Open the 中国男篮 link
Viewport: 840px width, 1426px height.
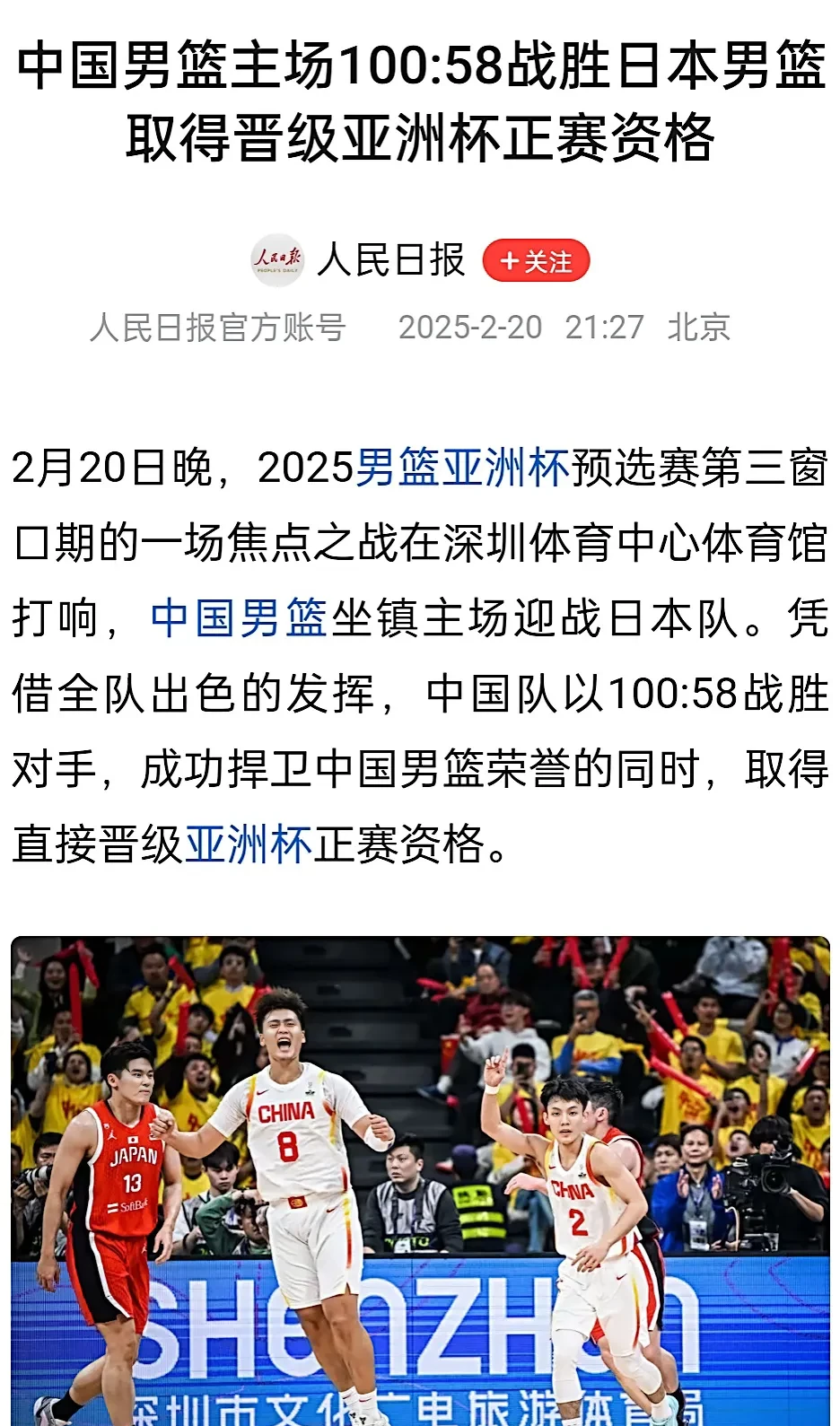(239, 618)
